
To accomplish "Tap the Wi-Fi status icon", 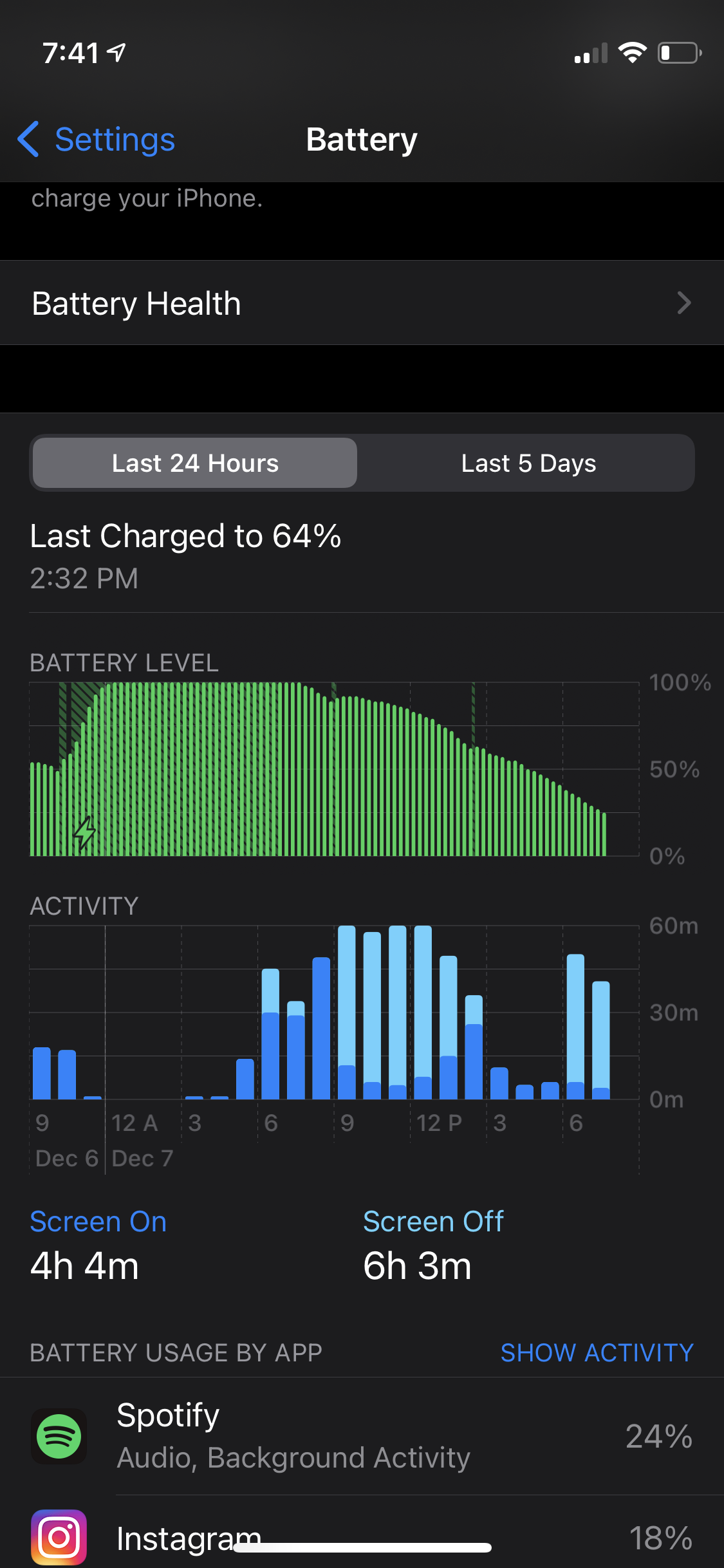I will click(x=633, y=54).
